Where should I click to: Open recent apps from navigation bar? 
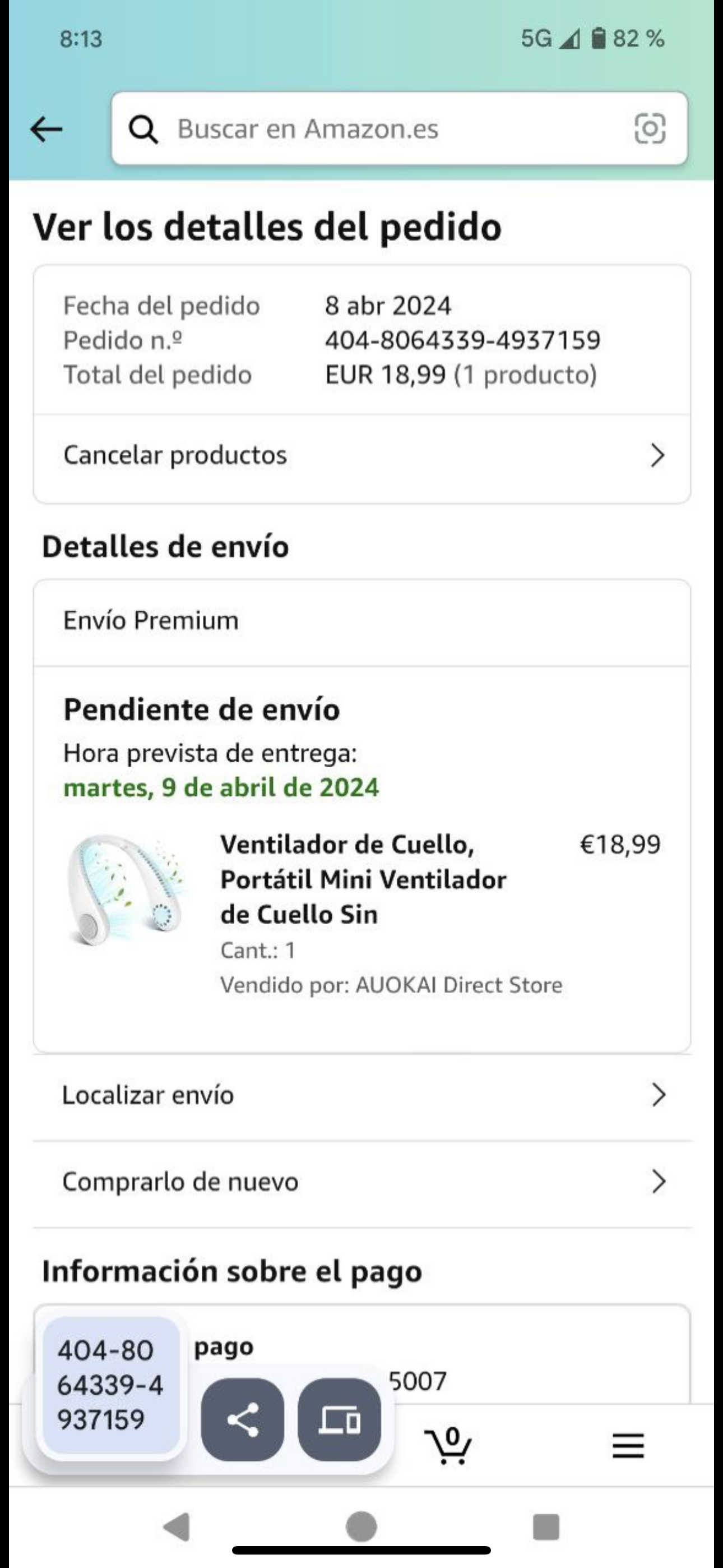(545, 1527)
